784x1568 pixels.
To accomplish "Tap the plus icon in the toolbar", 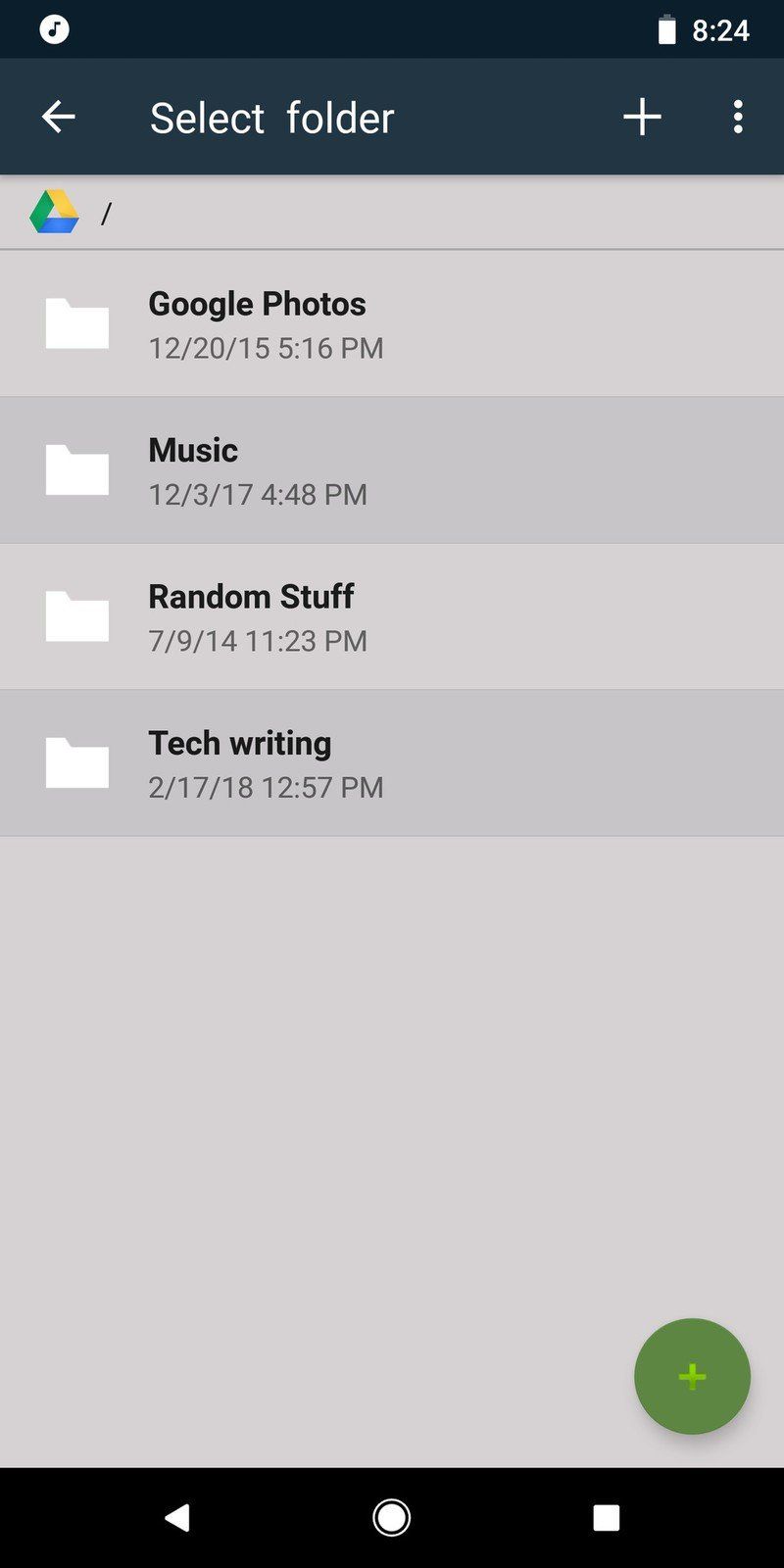I will (x=642, y=116).
